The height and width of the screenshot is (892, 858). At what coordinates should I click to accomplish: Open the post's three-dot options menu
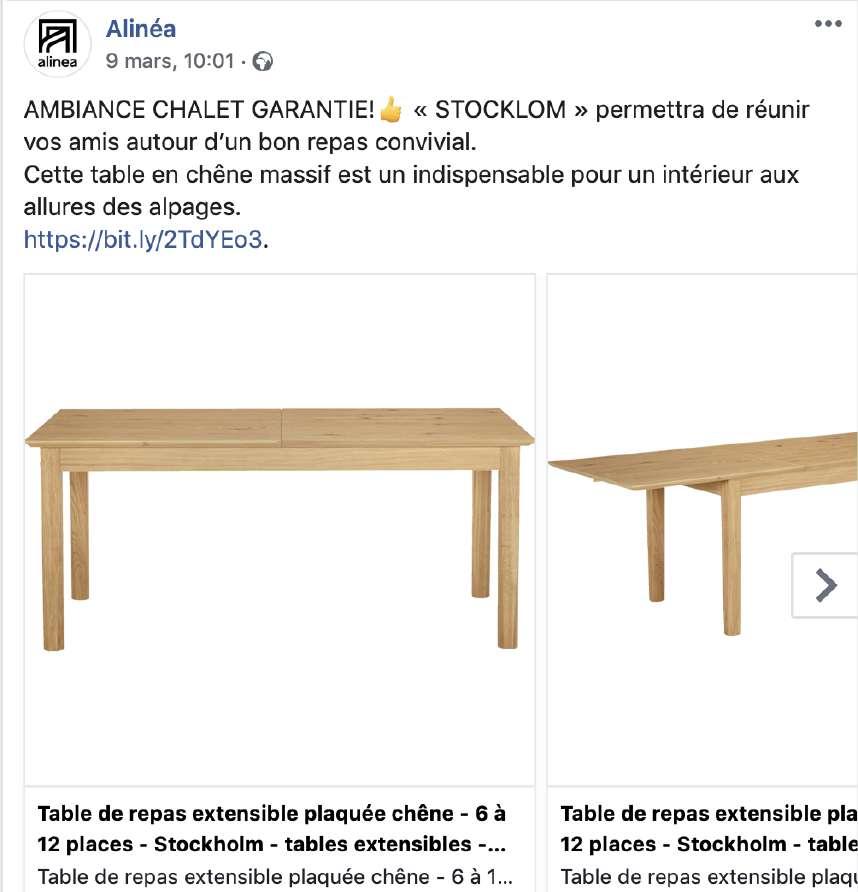point(827,24)
